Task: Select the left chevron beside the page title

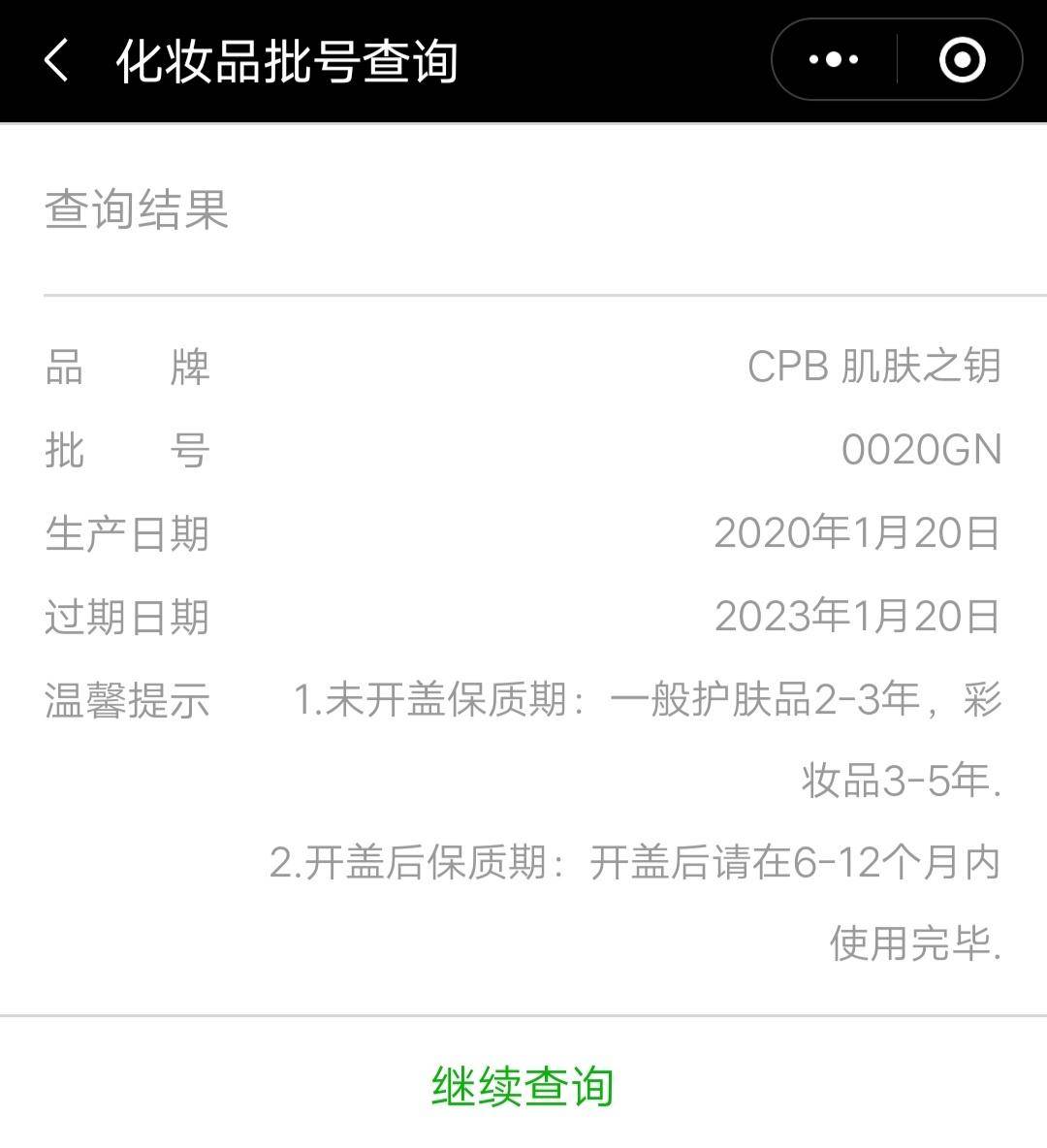Action: coord(55,60)
